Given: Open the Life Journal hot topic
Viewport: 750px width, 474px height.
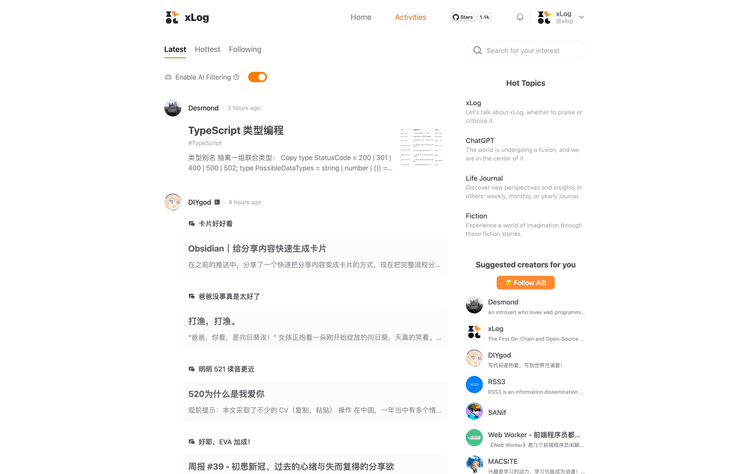Looking at the screenshot, I should click(x=484, y=178).
